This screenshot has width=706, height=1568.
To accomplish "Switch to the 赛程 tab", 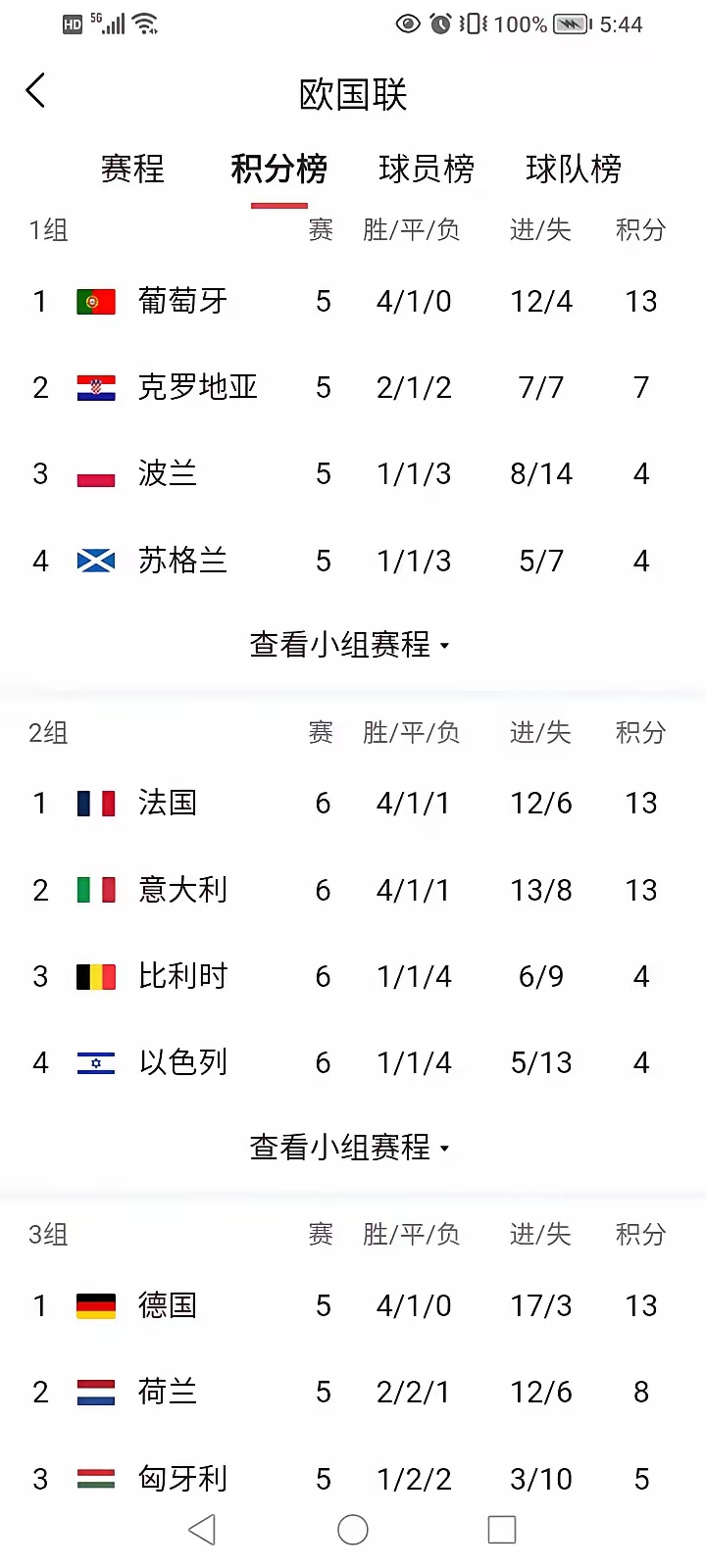I will [x=132, y=169].
